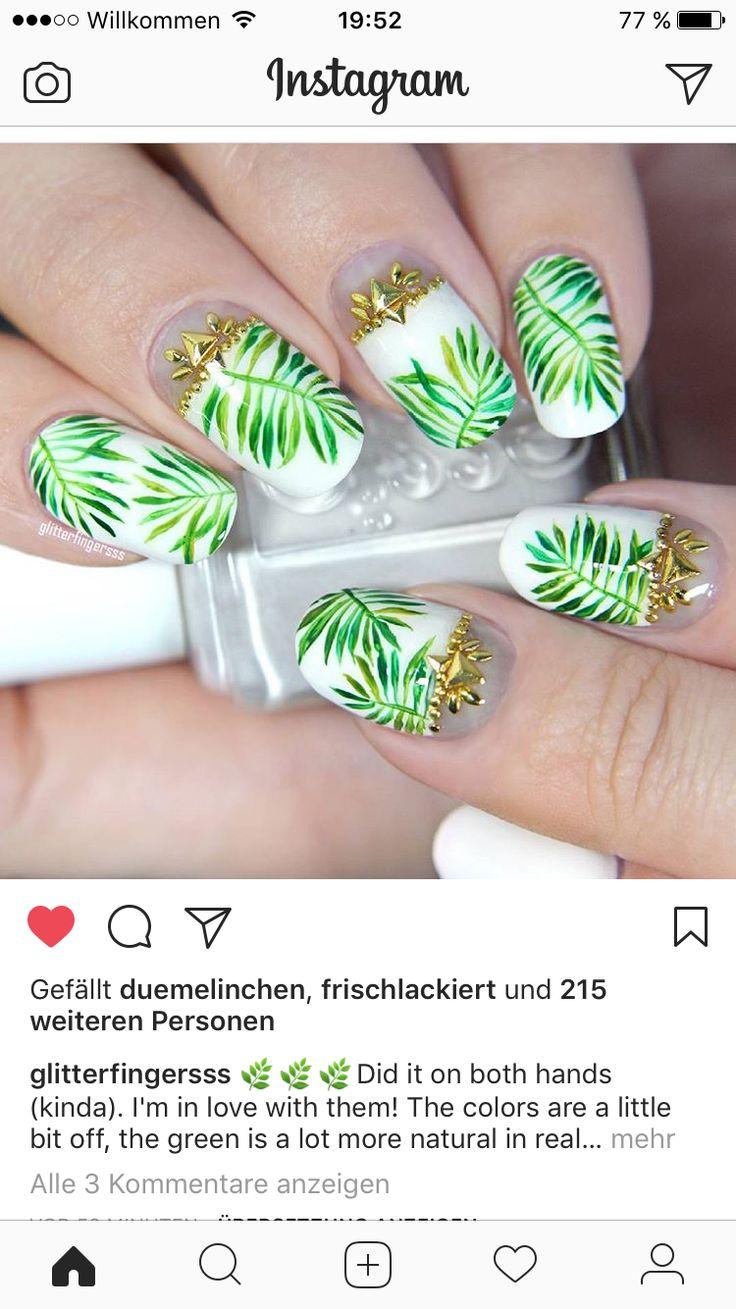Viewport: 736px width, 1309px height.
Task: Open the Activity heart tab
Action: point(515,1265)
